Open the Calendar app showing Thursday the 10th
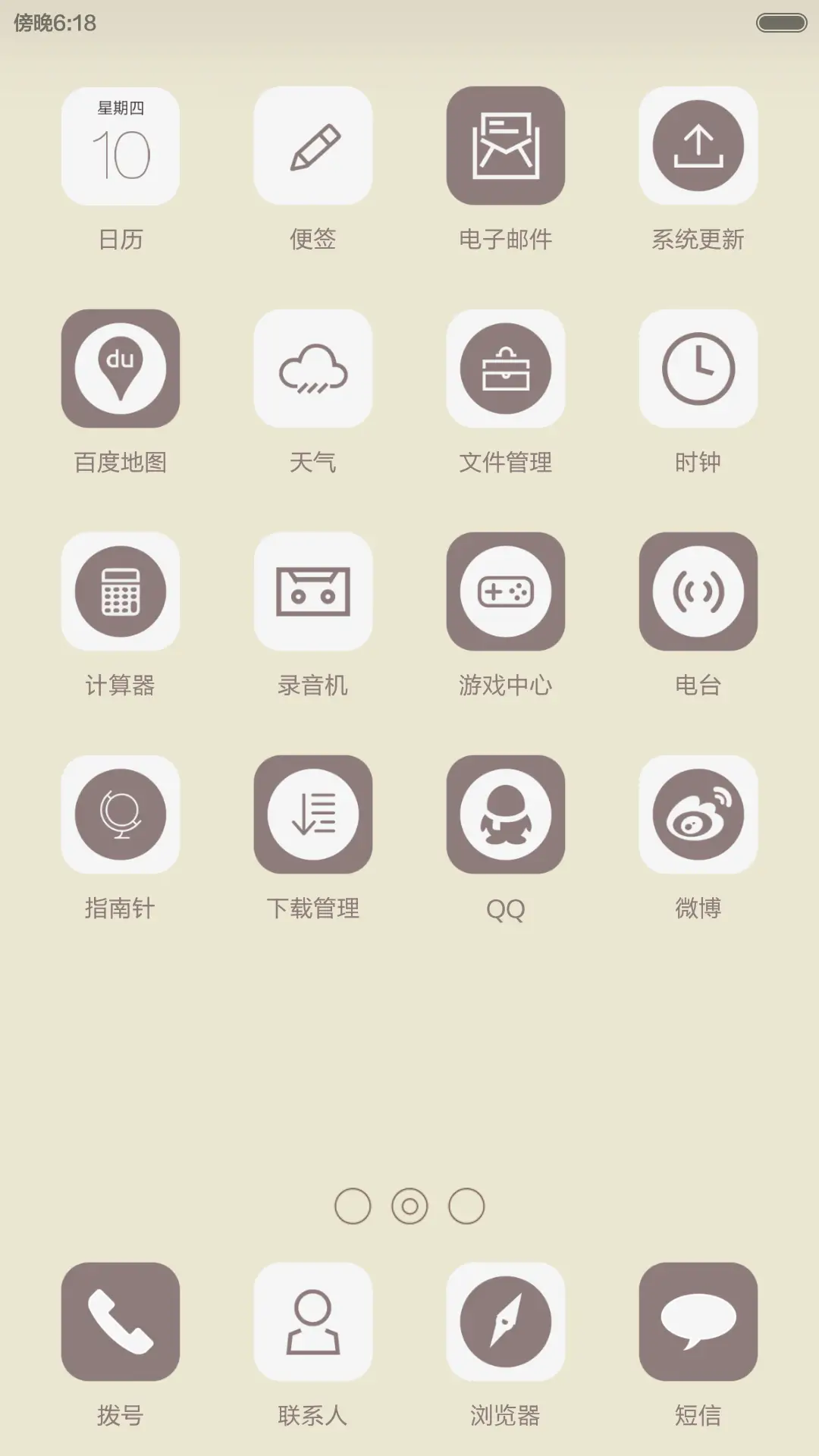 pos(121,146)
